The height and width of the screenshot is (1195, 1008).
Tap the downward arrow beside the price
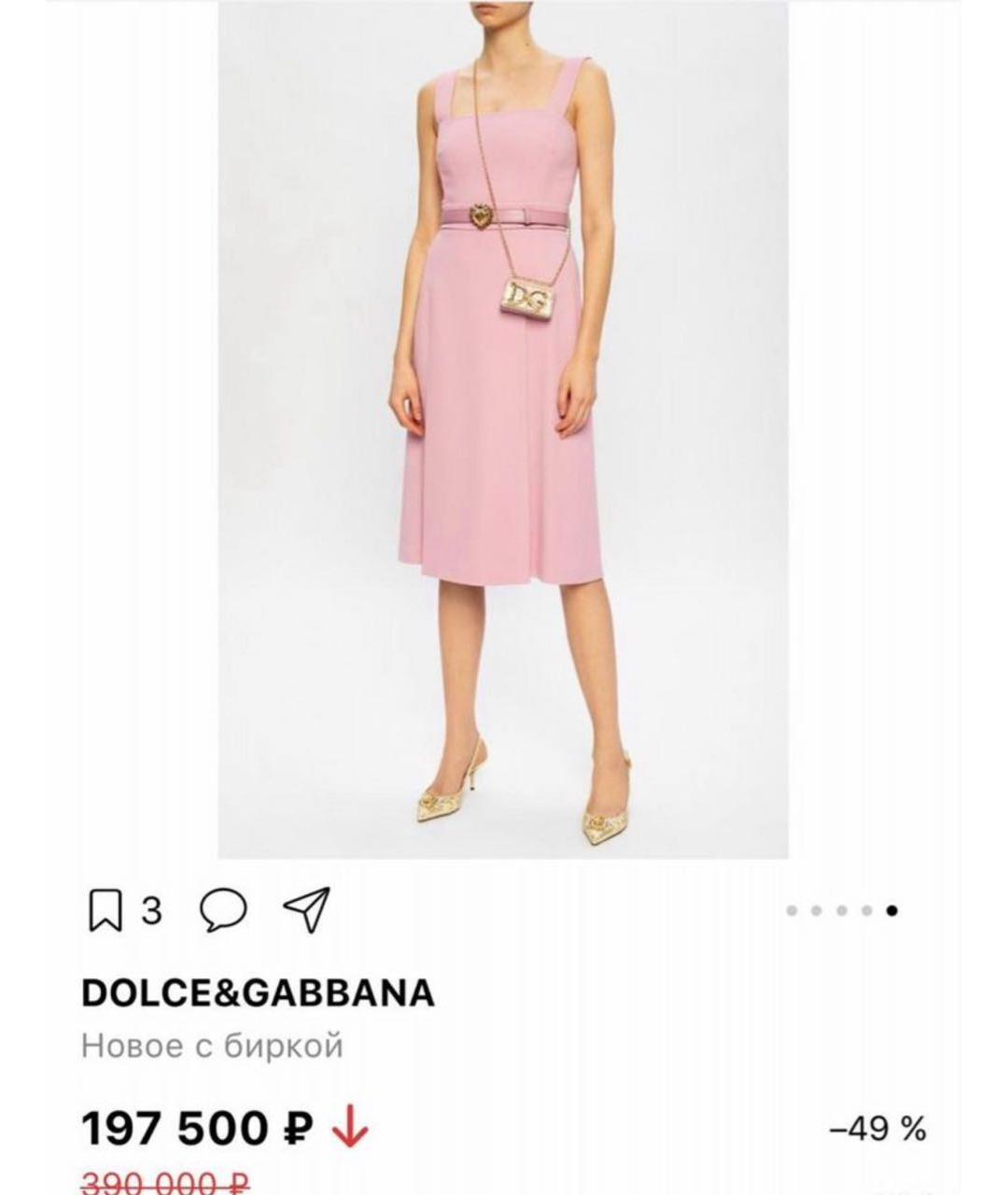tap(353, 1131)
